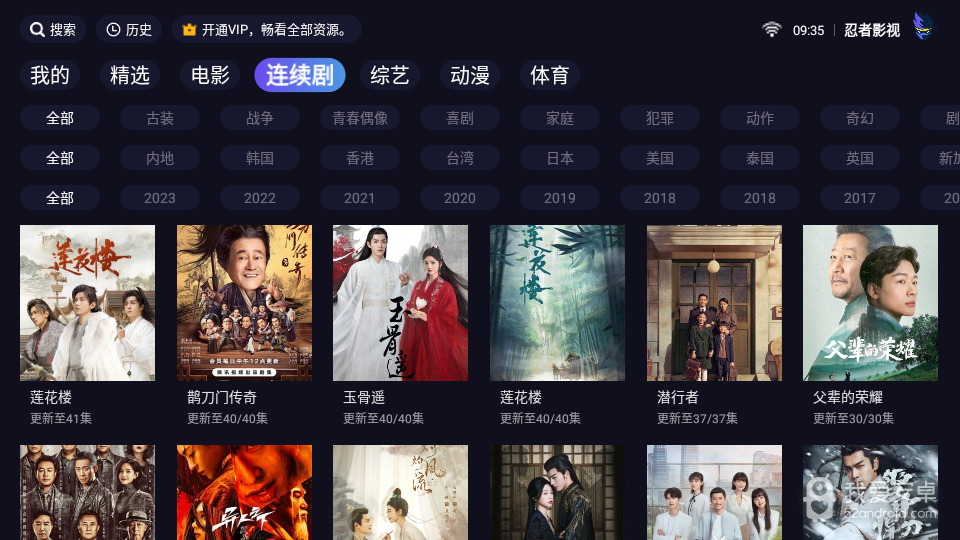Switch to the 我的 tab
This screenshot has height=540, width=960.
pyautogui.click(x=50, y=75)
